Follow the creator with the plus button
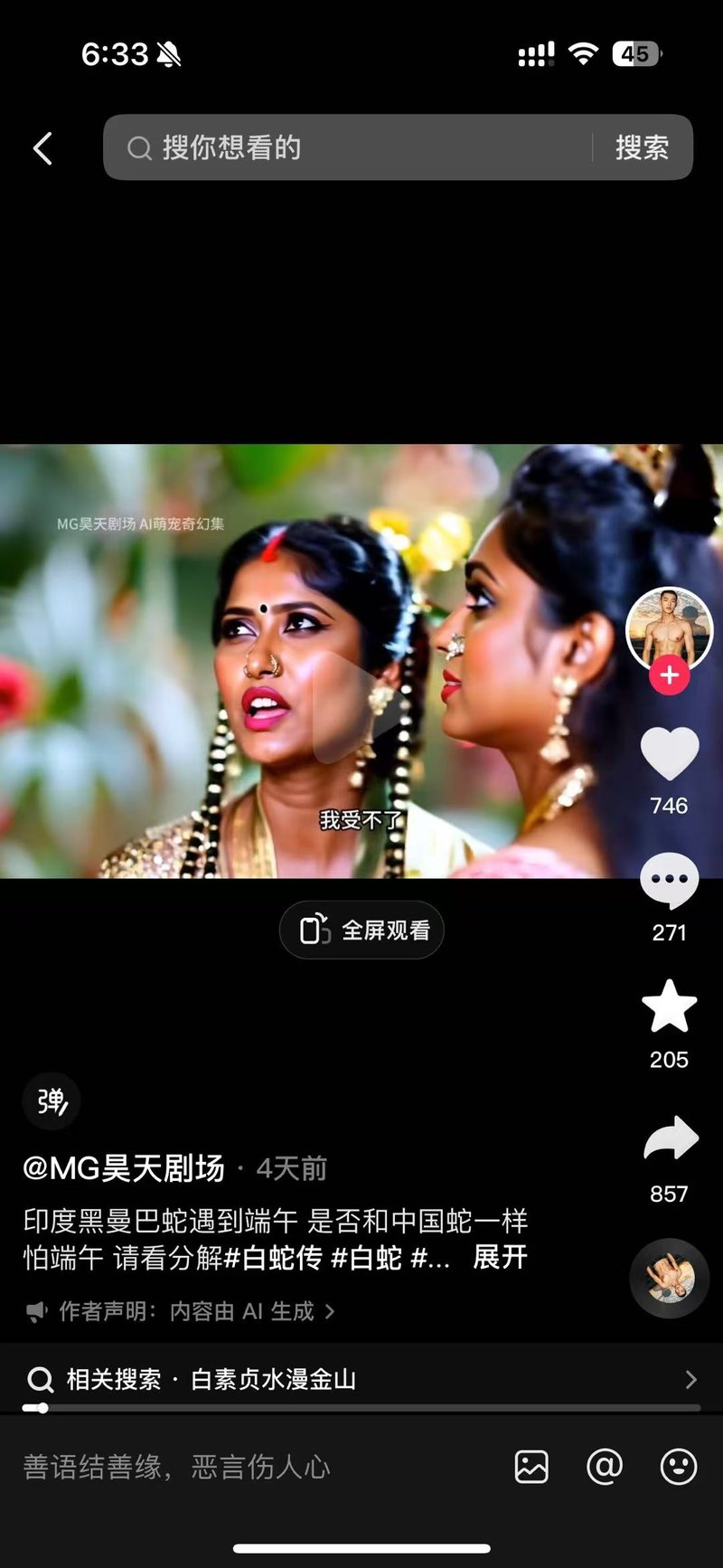The image size is (723, 1568). pos(669,675)
